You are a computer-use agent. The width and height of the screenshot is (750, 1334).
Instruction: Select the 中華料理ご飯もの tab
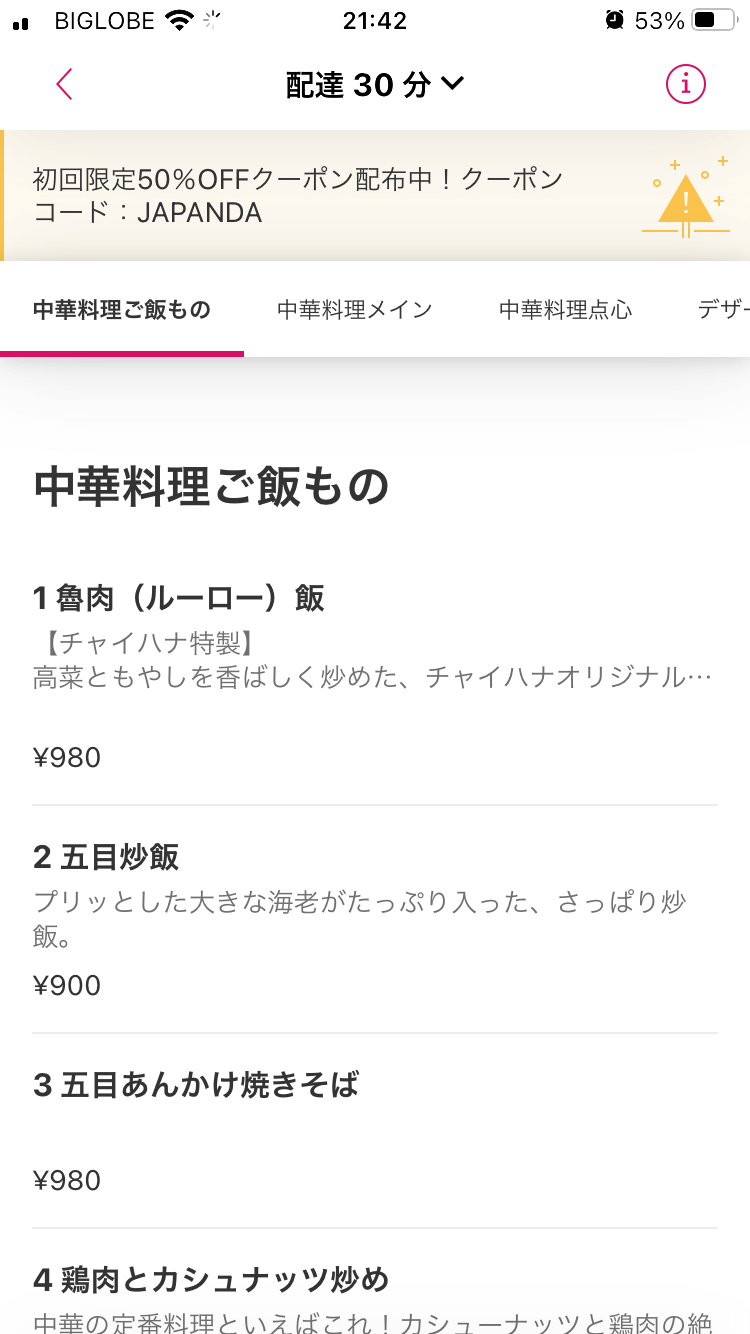coord(122,310)
